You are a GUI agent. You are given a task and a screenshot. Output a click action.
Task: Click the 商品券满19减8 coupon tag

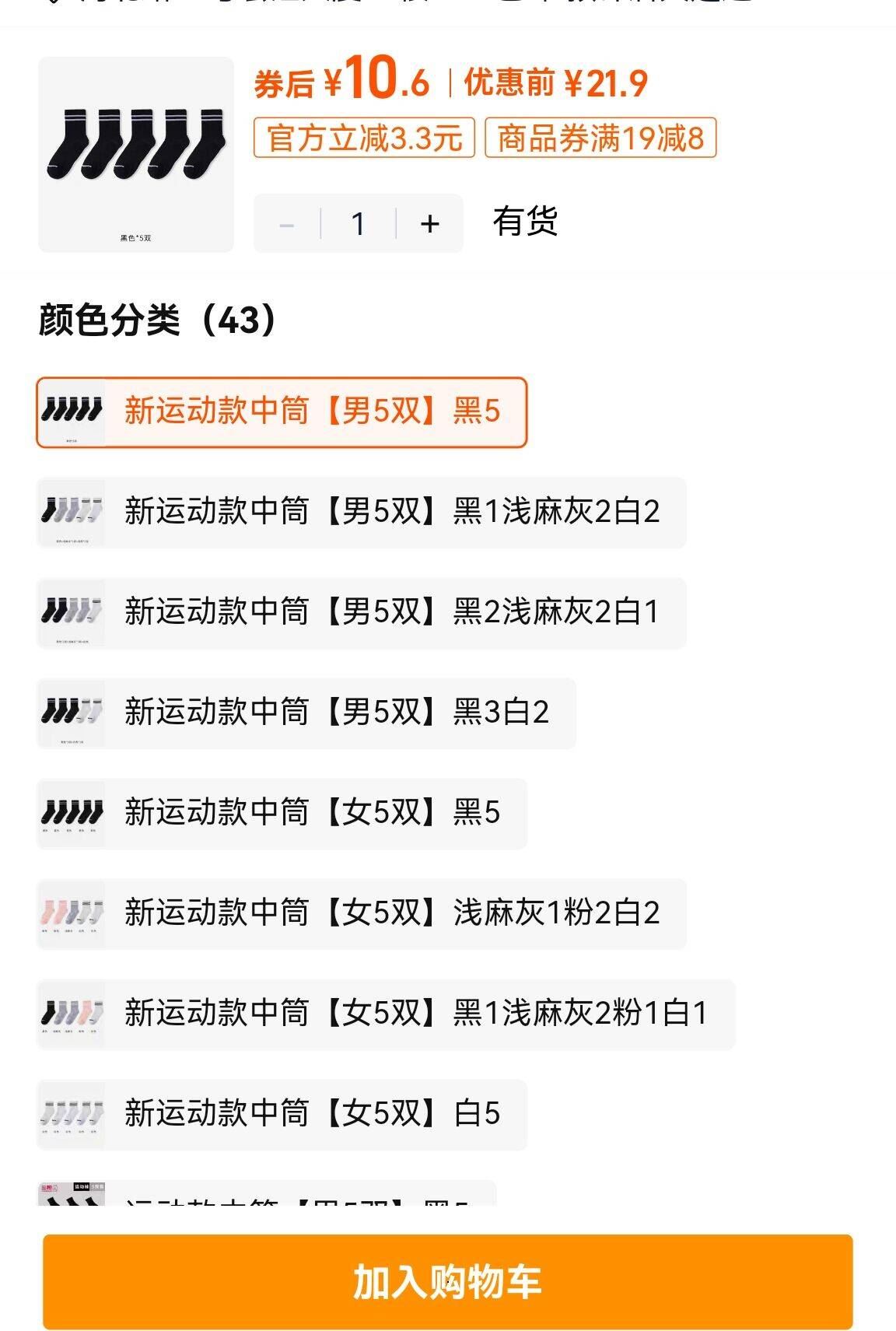pos(600,140)
